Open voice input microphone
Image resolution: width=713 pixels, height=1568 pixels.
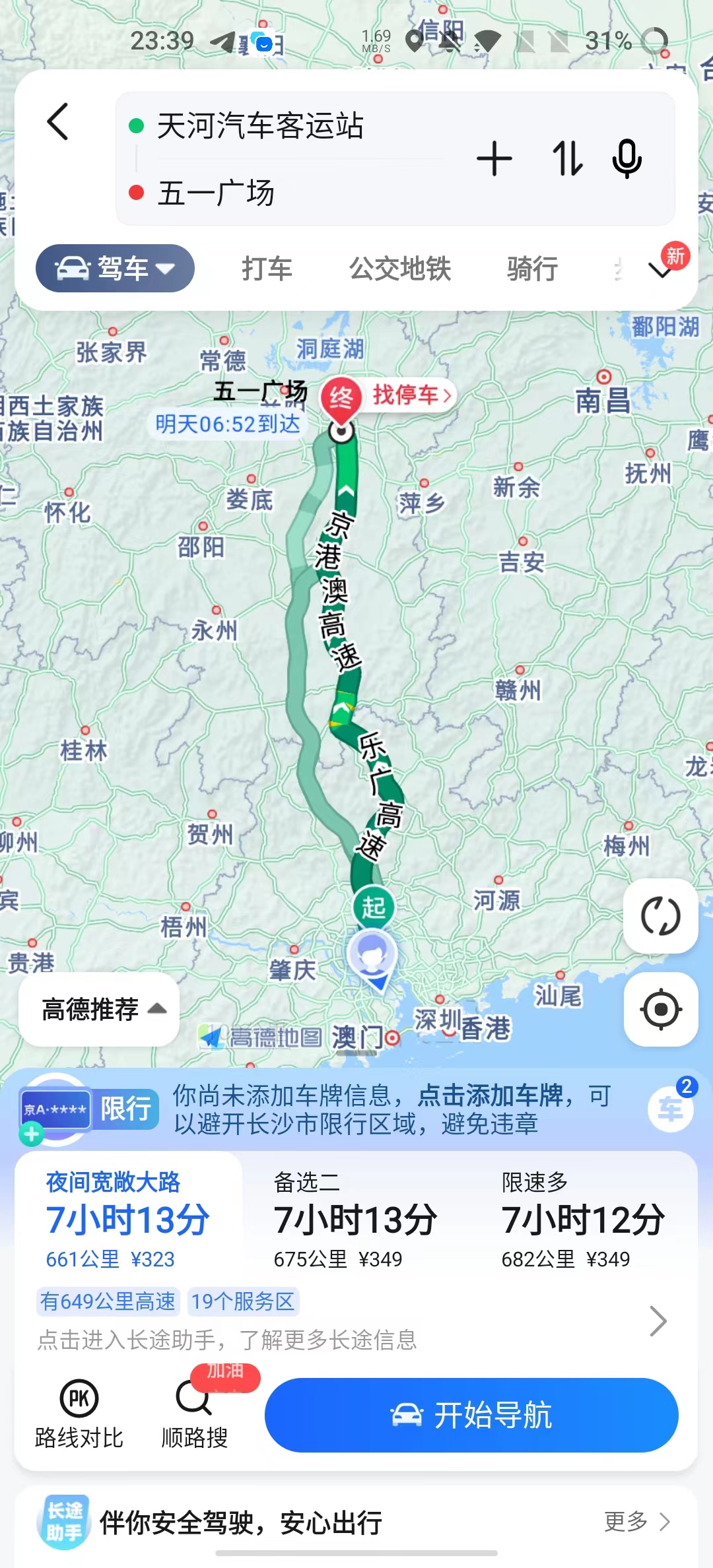click(627, 159)
